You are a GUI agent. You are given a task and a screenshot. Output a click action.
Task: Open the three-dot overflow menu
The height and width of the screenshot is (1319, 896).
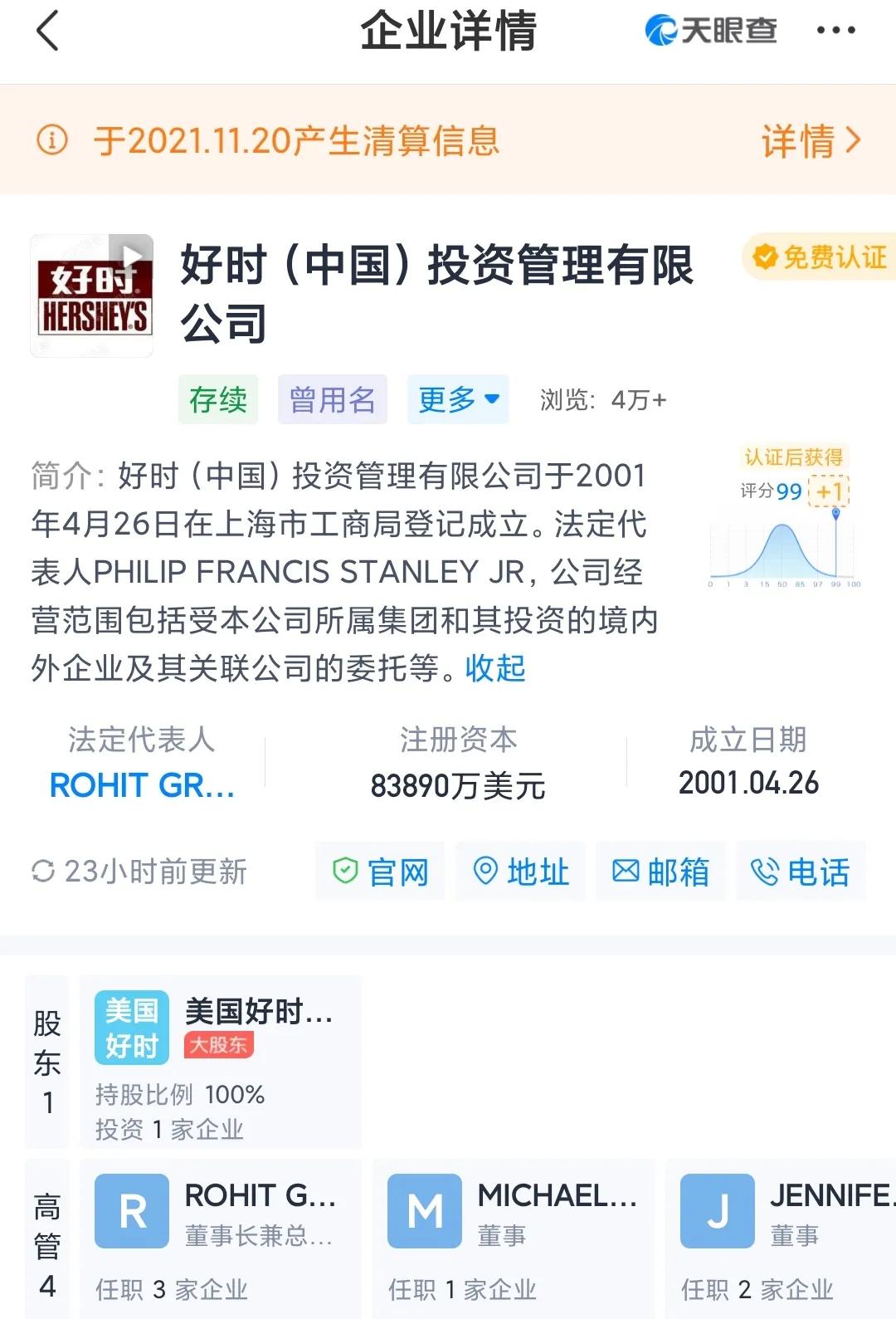[x=835, y=31]
